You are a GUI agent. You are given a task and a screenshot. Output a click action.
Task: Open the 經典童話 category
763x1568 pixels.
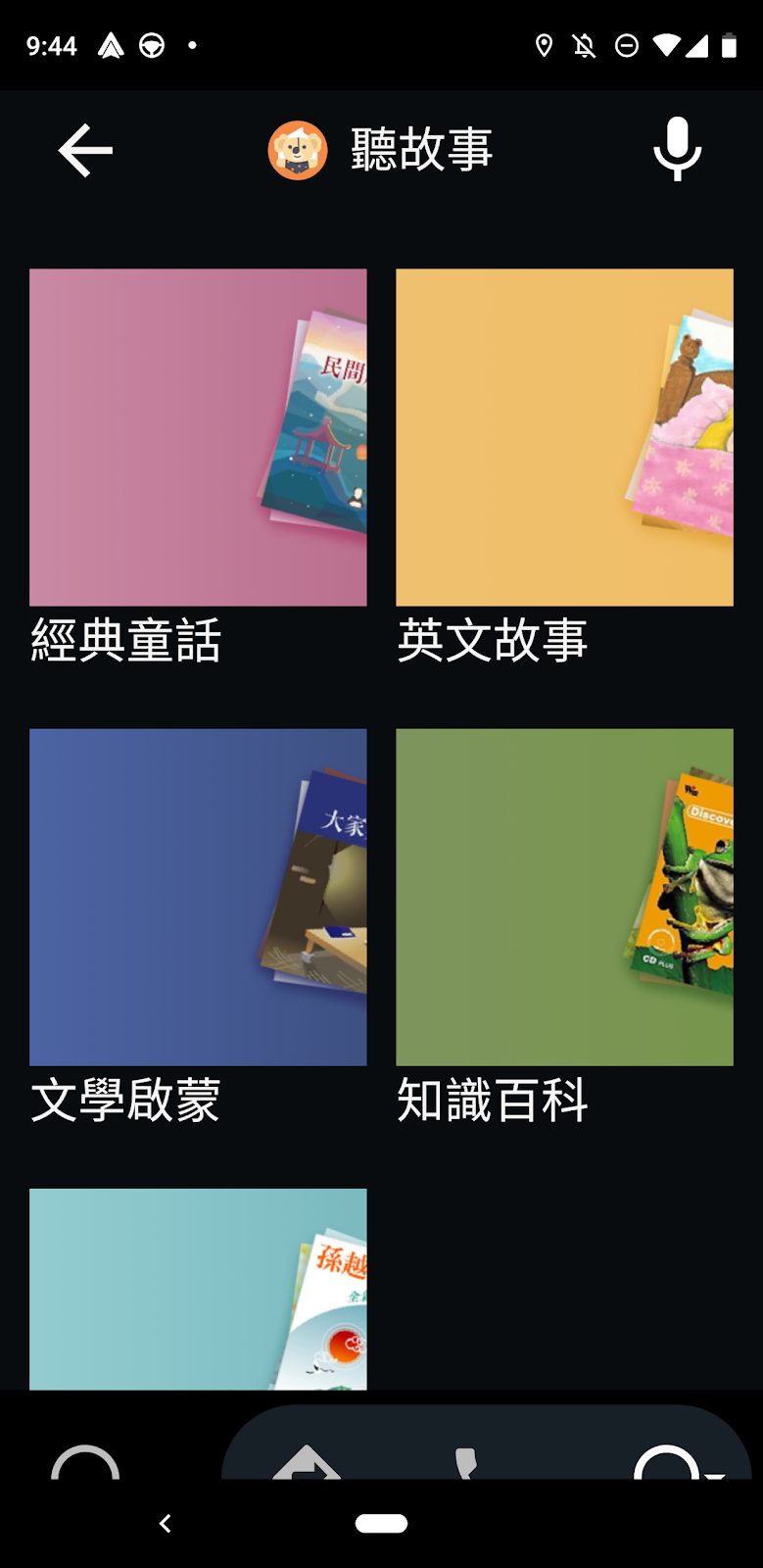198,438
